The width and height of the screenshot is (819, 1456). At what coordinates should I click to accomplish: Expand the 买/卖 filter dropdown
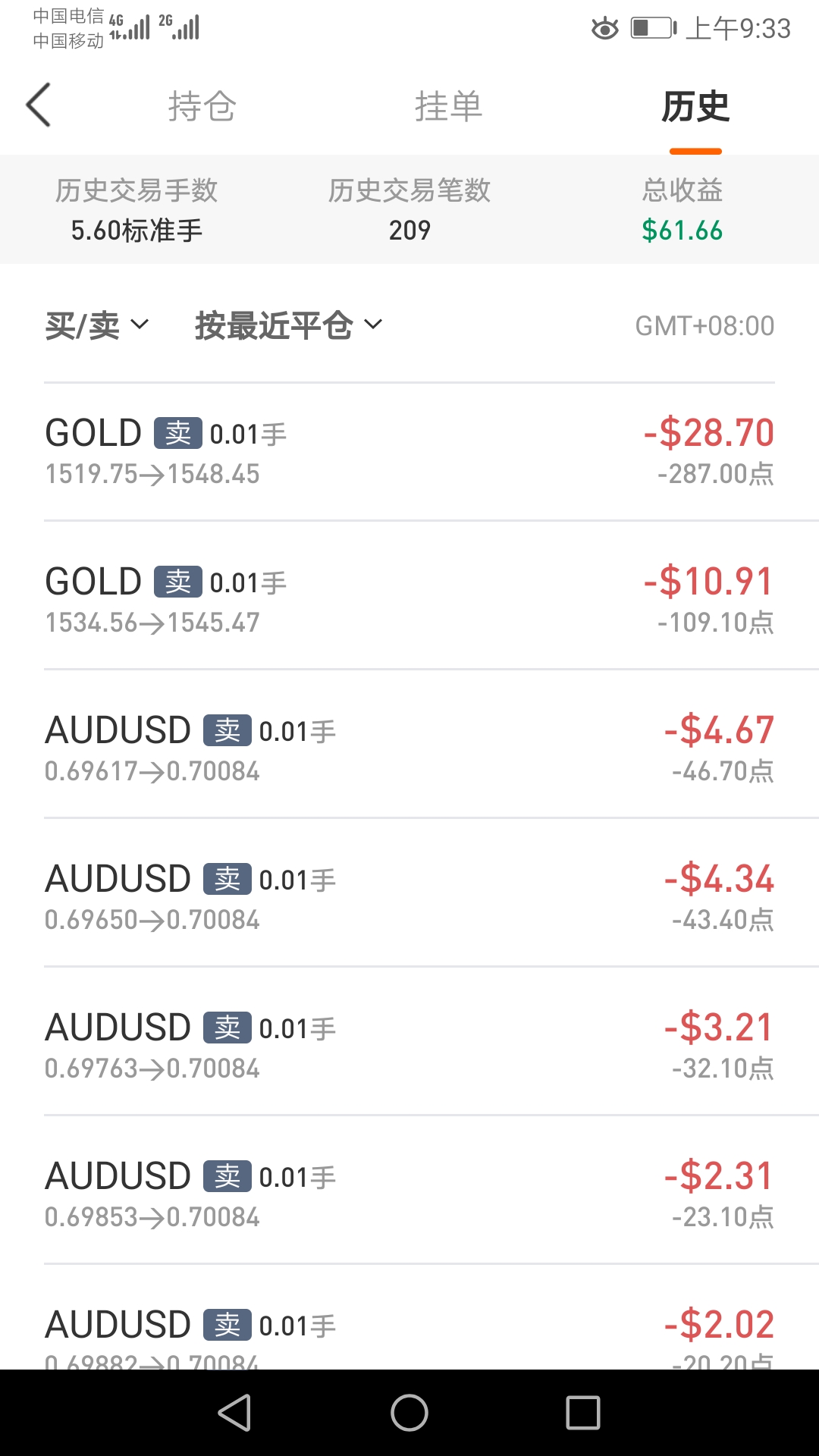[97, 325]
